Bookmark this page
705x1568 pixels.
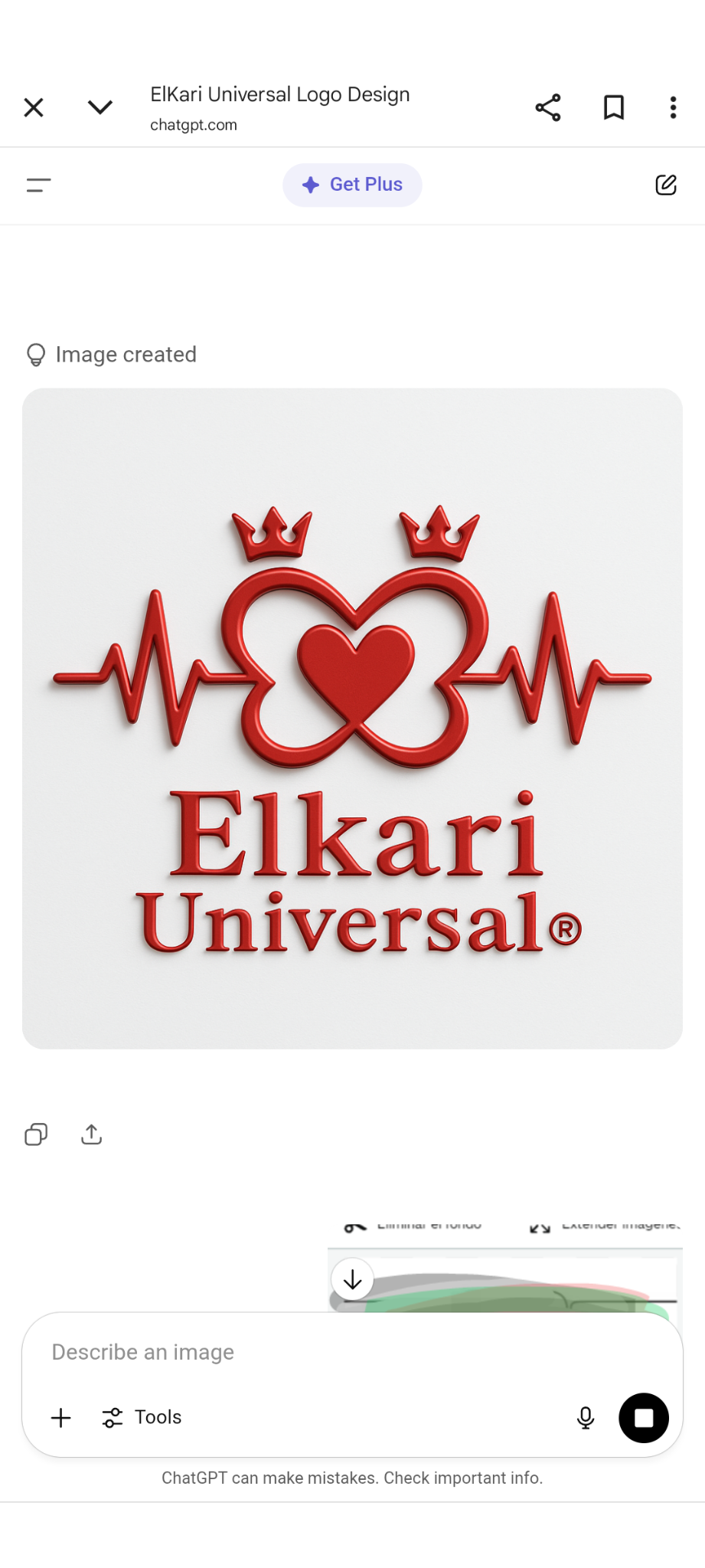(614, 107)
